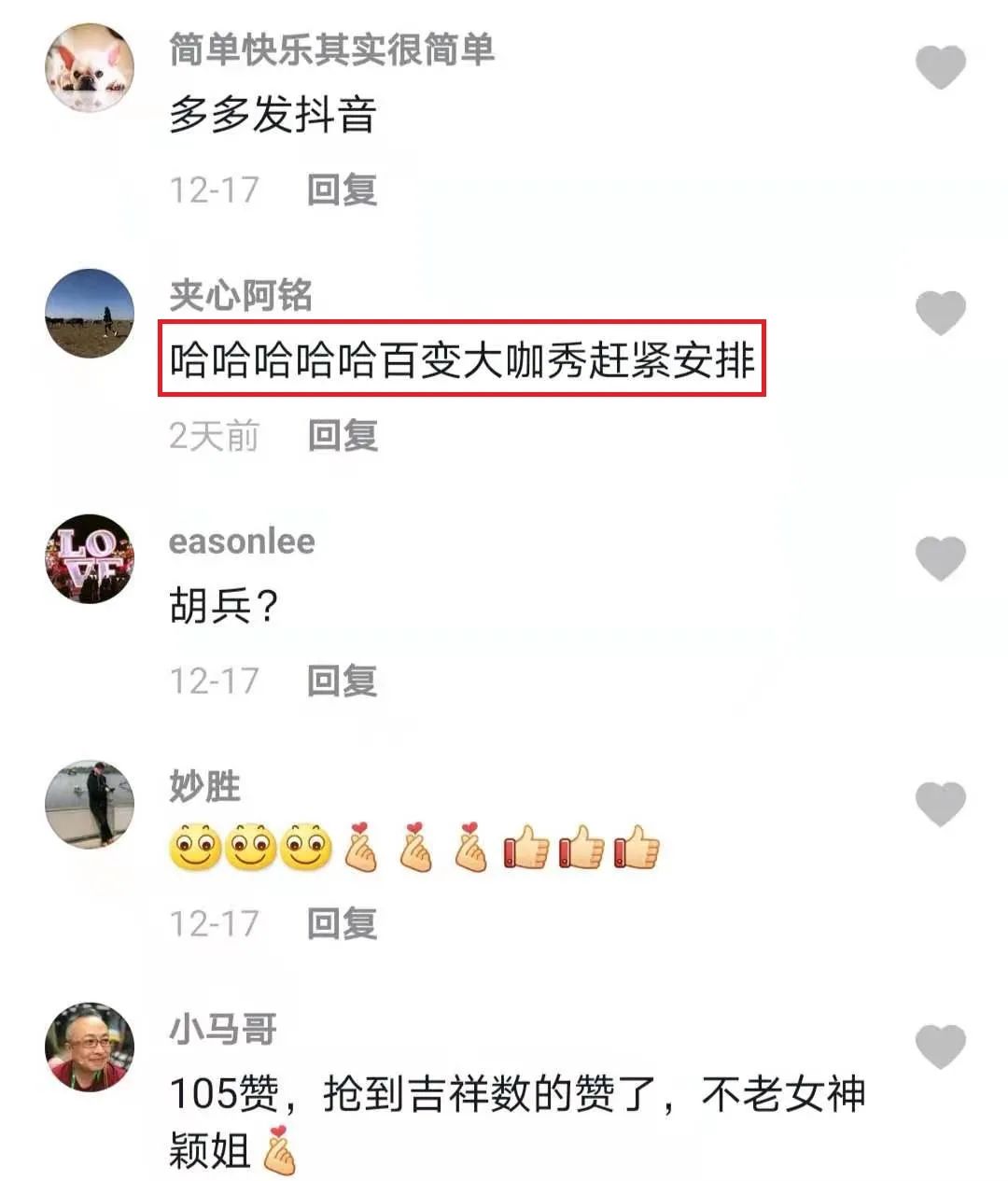
Task: Reply to easonlee's comment
Action: (x=342, y=681)
